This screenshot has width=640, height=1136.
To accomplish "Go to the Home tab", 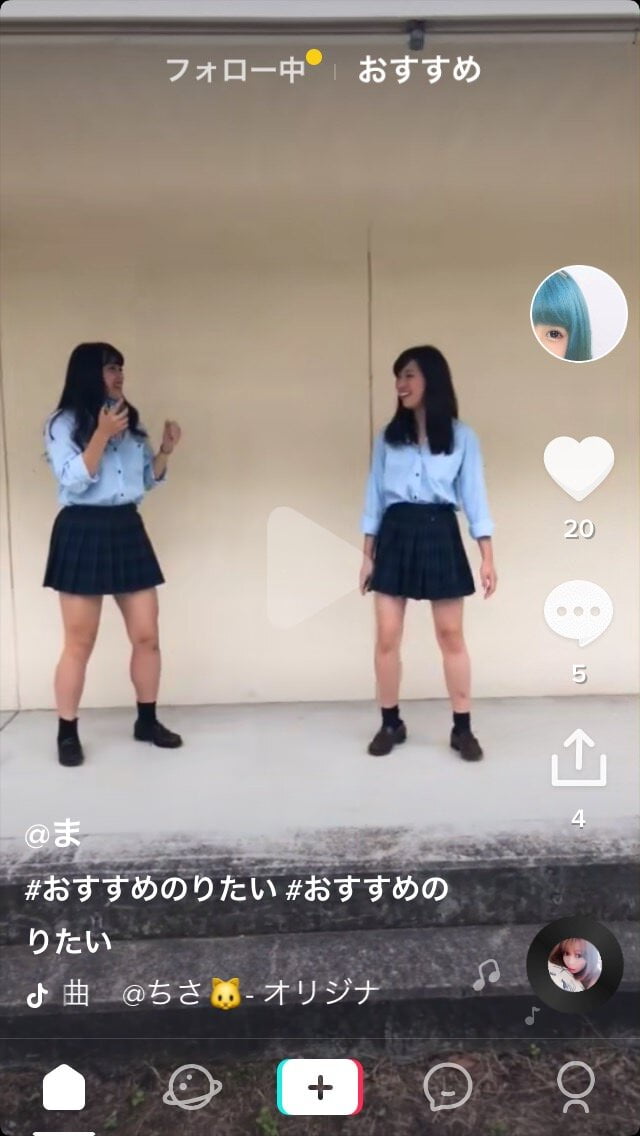I will 64,1088.
